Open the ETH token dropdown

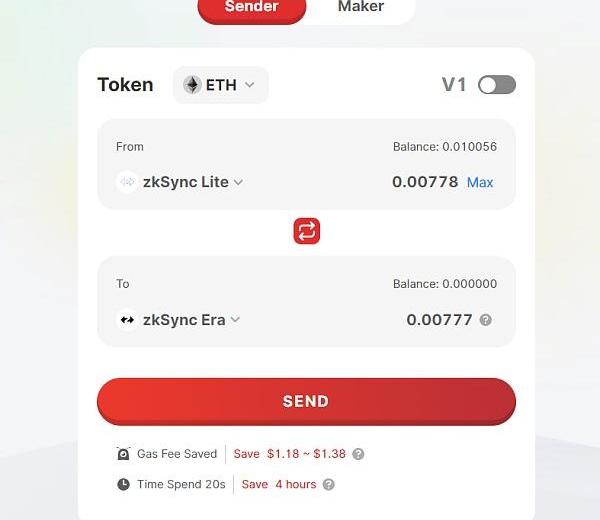220,85
